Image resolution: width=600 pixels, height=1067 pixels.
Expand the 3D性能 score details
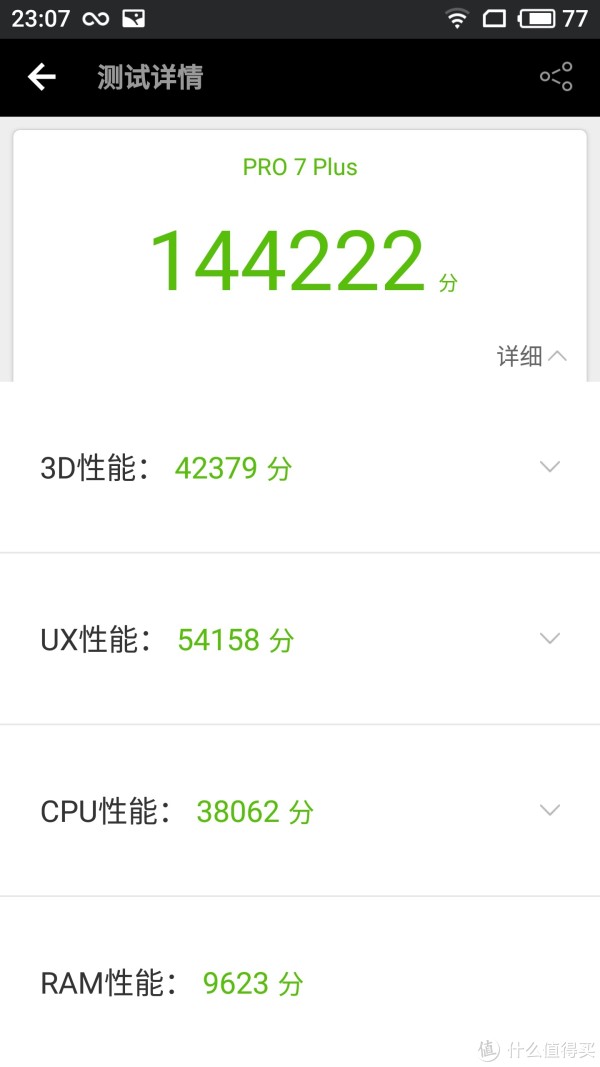pos(550,467)
